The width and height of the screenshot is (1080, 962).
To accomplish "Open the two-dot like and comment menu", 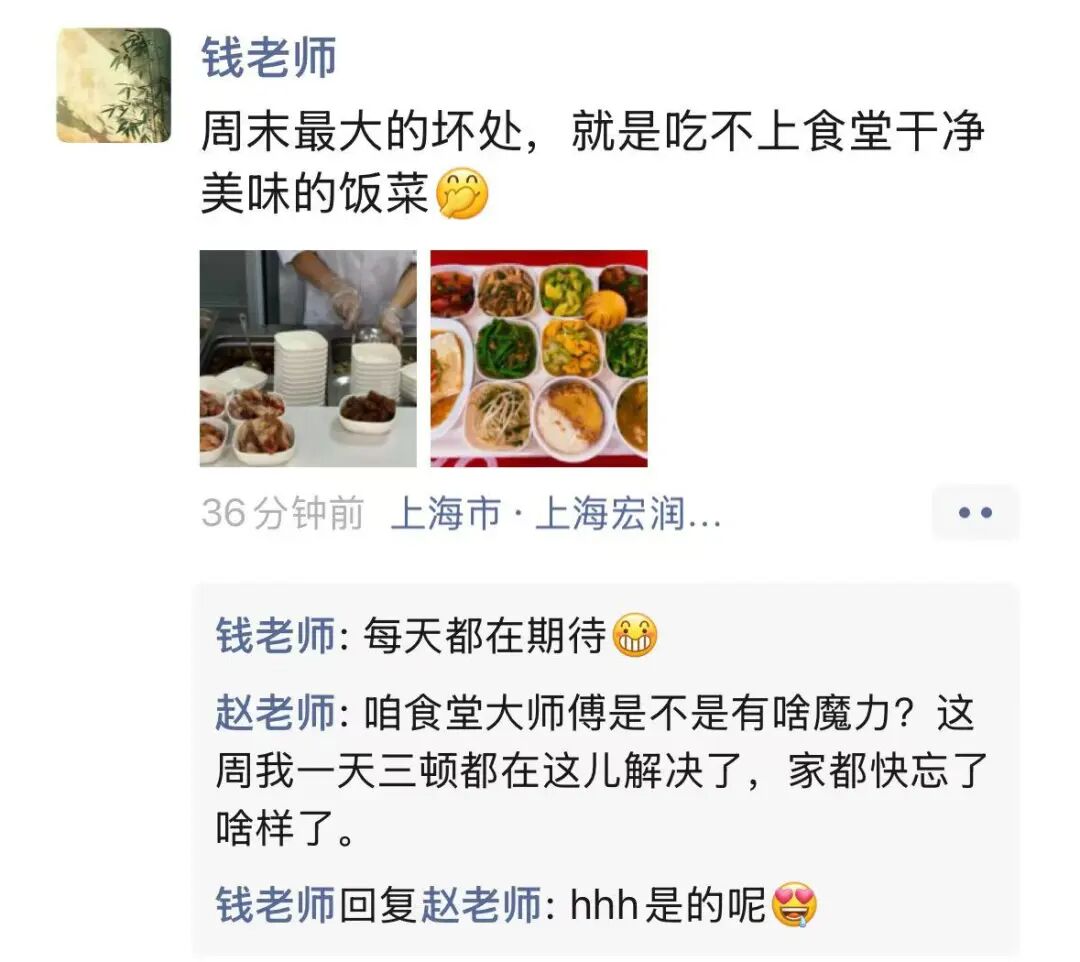I will coord(975,512).
